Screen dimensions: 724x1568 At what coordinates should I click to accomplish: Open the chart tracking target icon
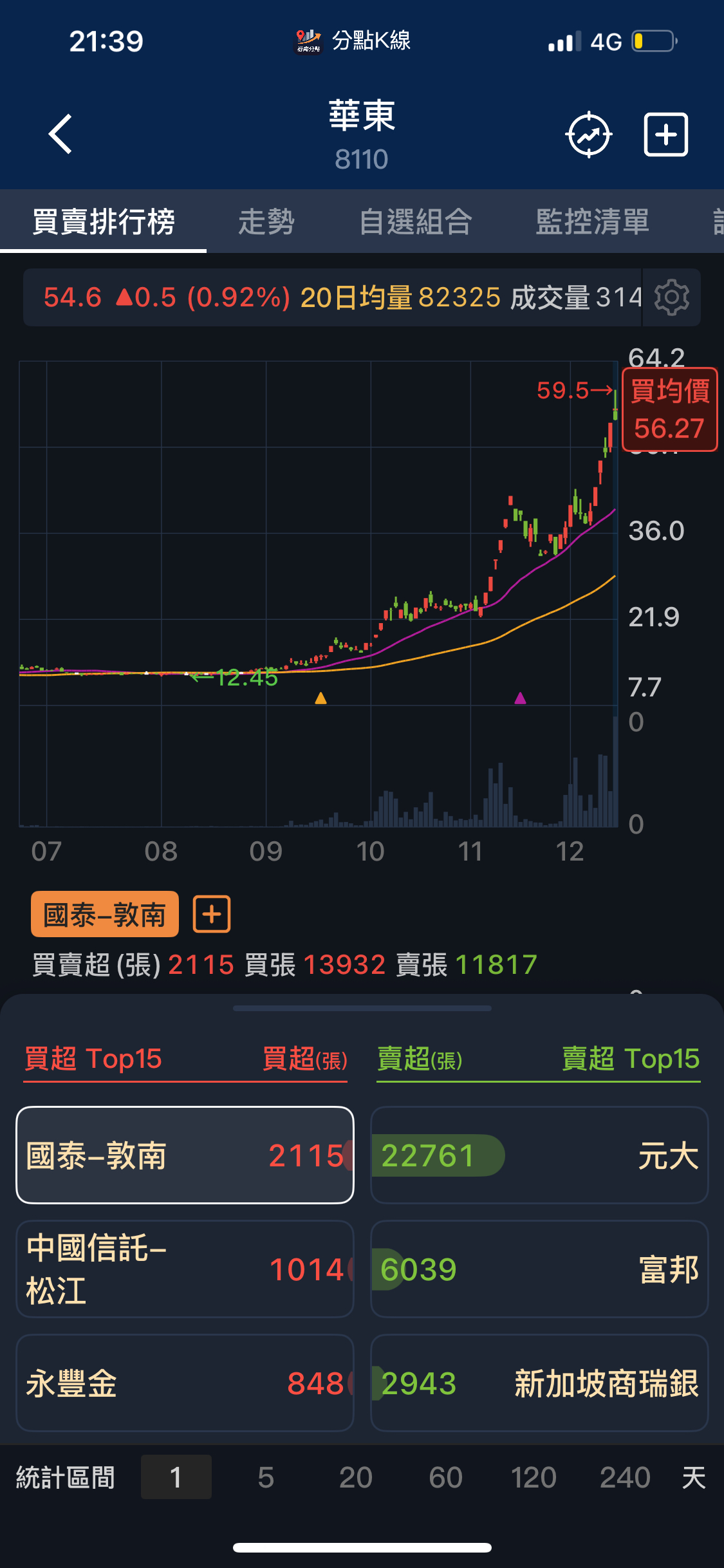(x=588, y=135)
